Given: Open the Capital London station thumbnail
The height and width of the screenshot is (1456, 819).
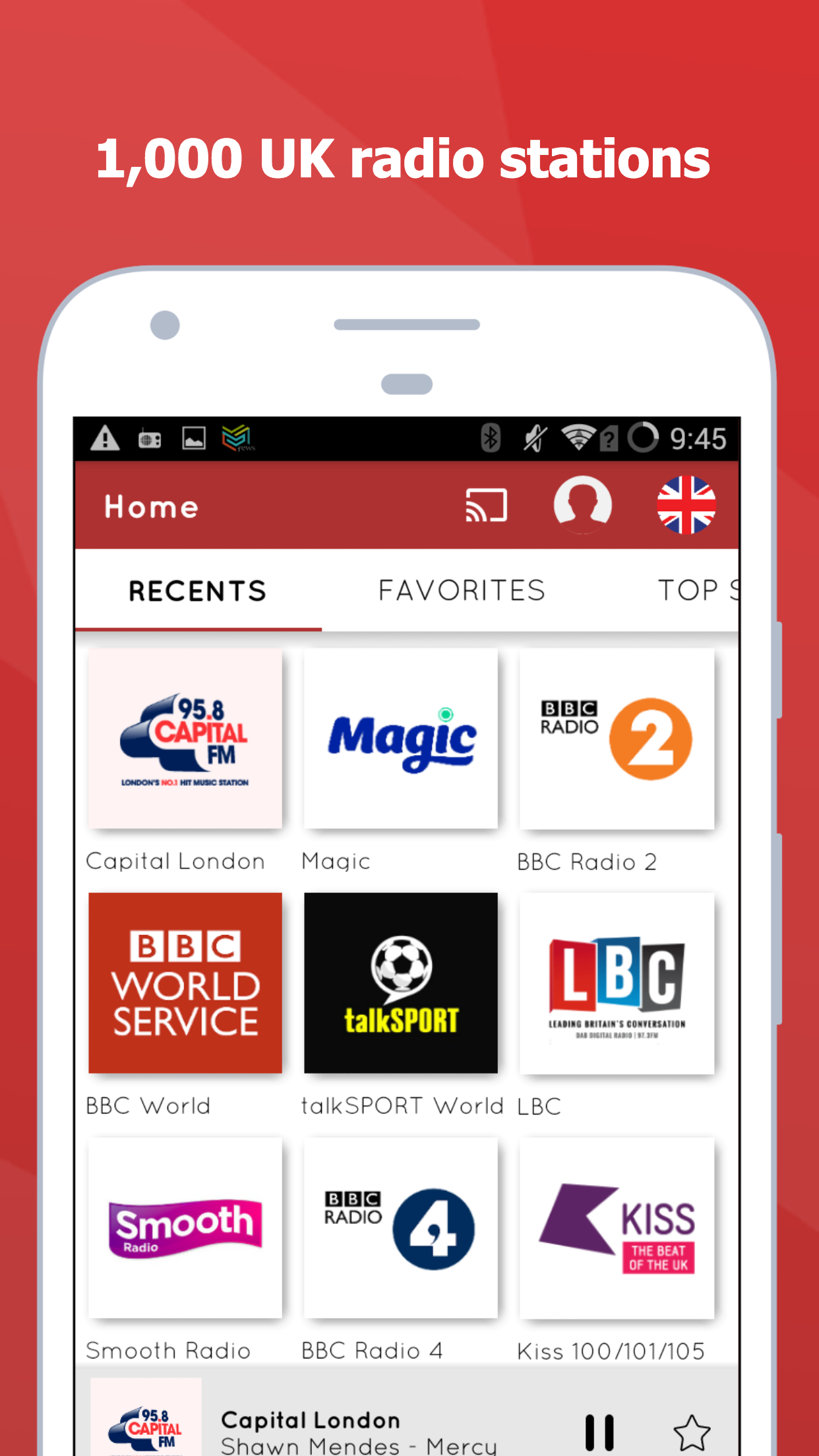Looking at the screenshot, I should click(x=185, y=739).
